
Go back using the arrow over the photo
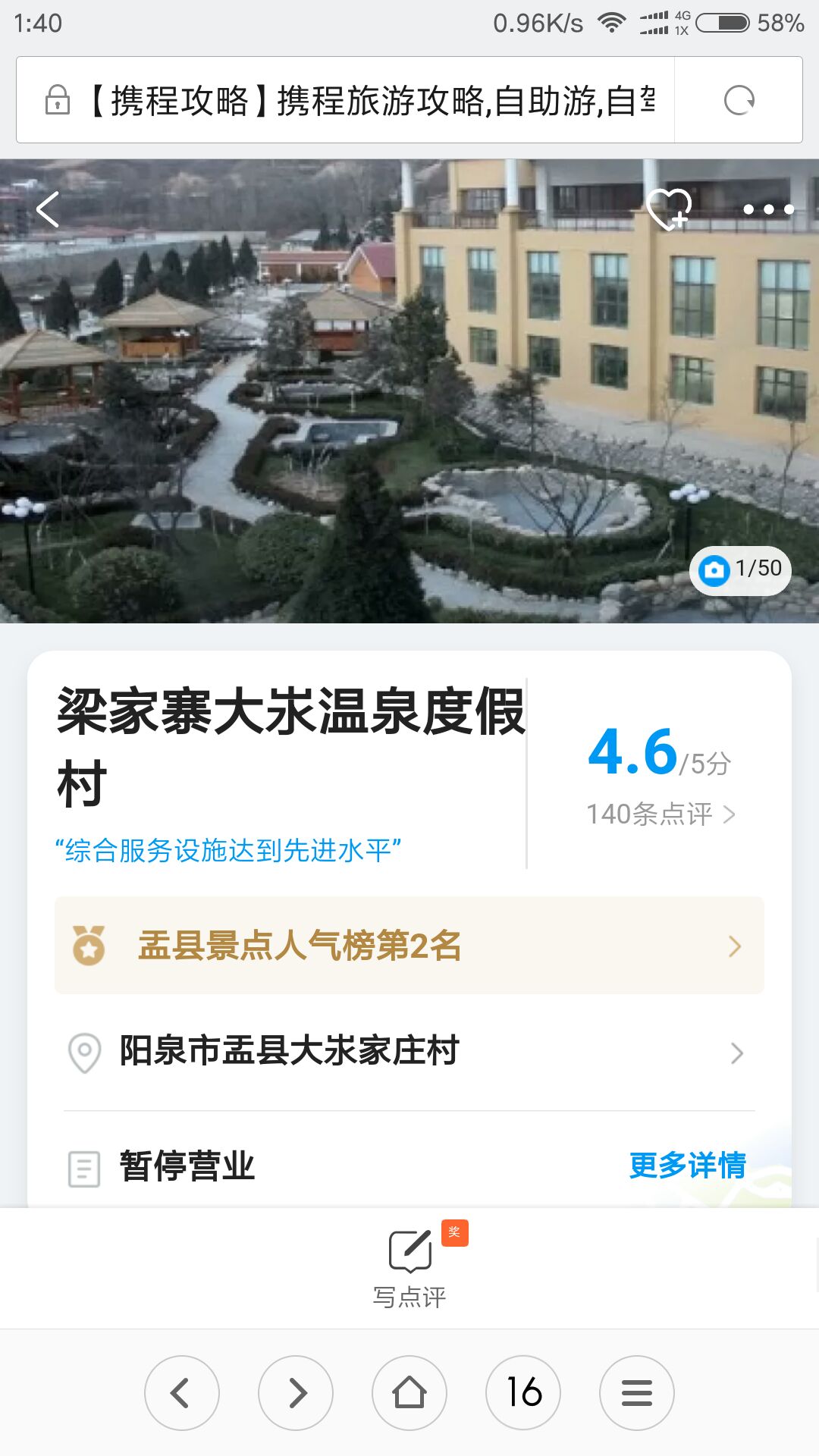tap(48, 209)
